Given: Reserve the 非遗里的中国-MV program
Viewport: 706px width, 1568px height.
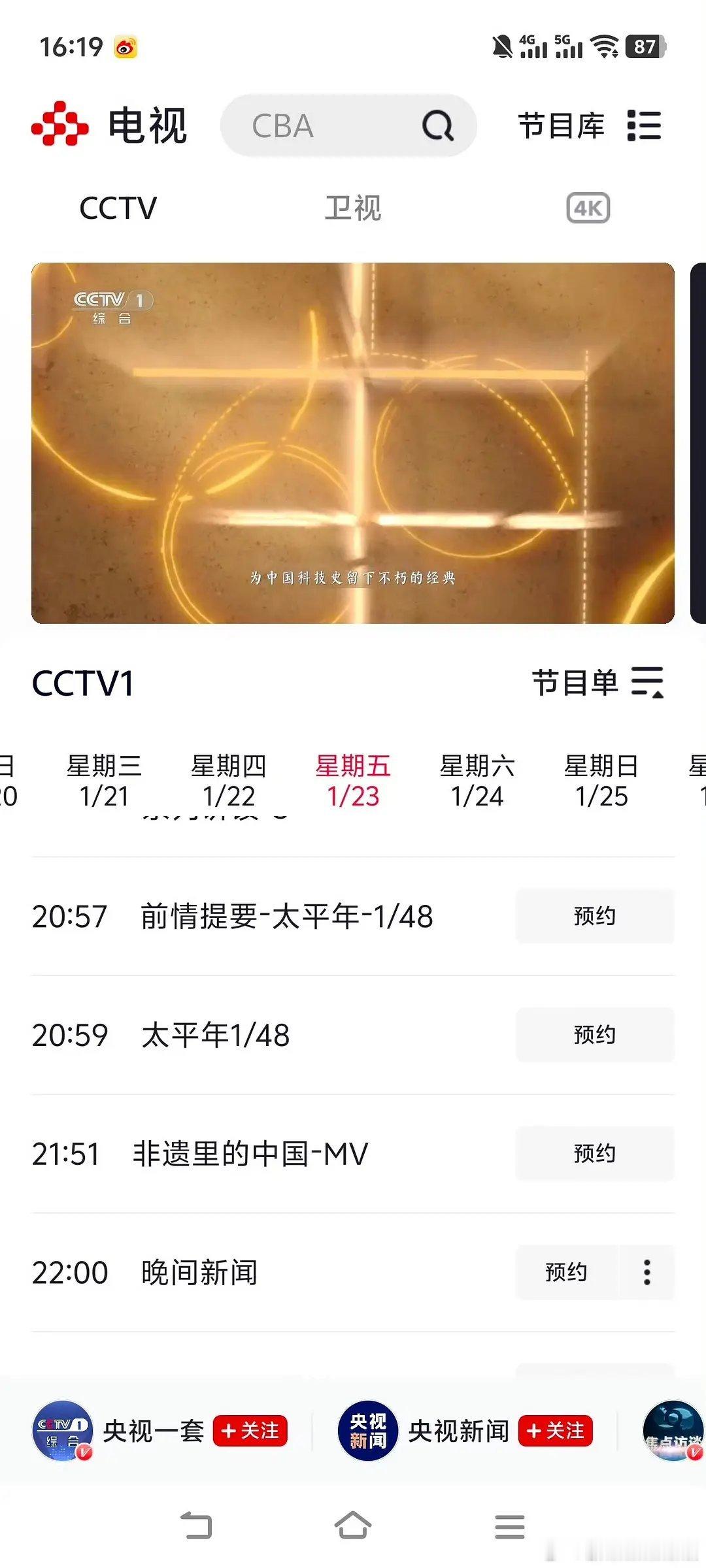Looking at the screenshot, I should coord(594,1154).
